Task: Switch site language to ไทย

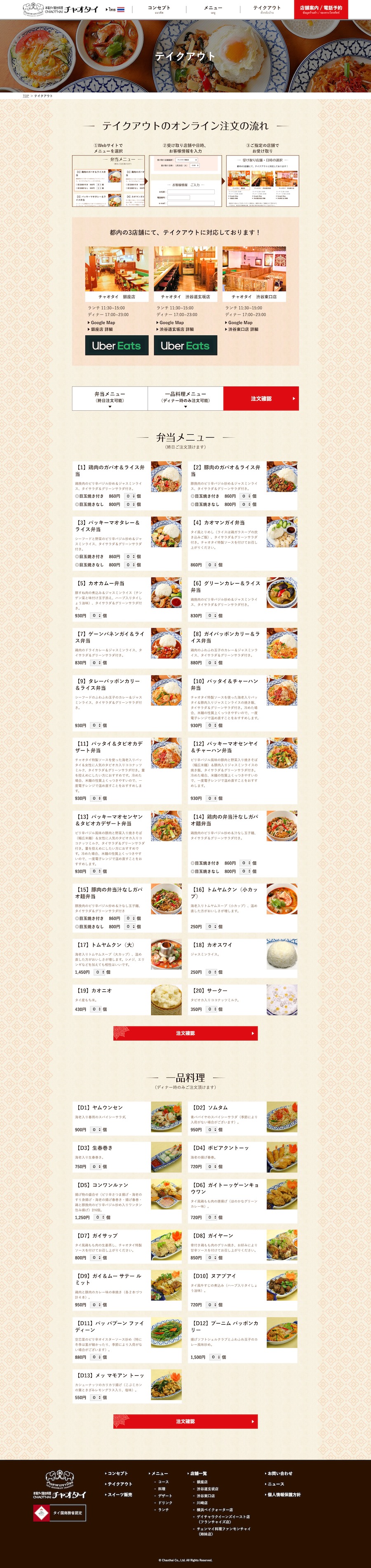Action: point(115,10)
